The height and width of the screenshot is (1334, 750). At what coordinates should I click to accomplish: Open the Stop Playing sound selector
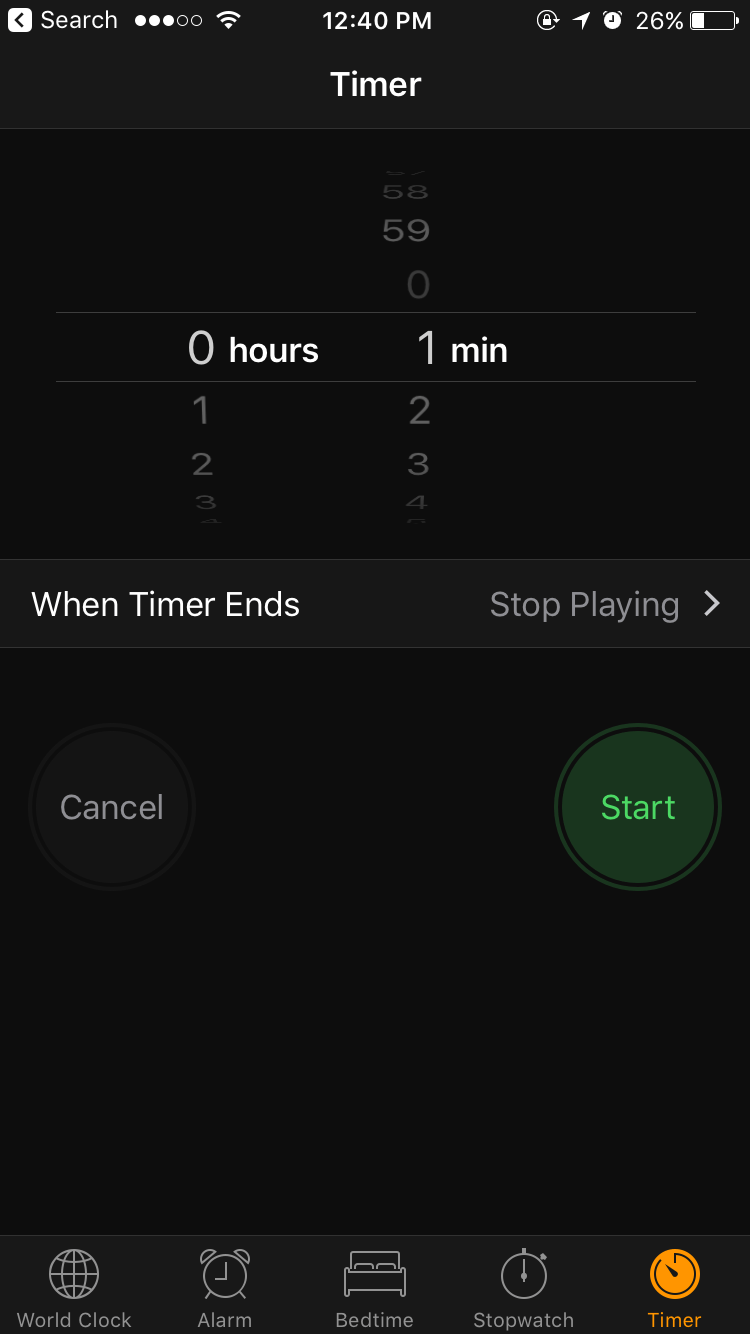click(x=584, y=604)
